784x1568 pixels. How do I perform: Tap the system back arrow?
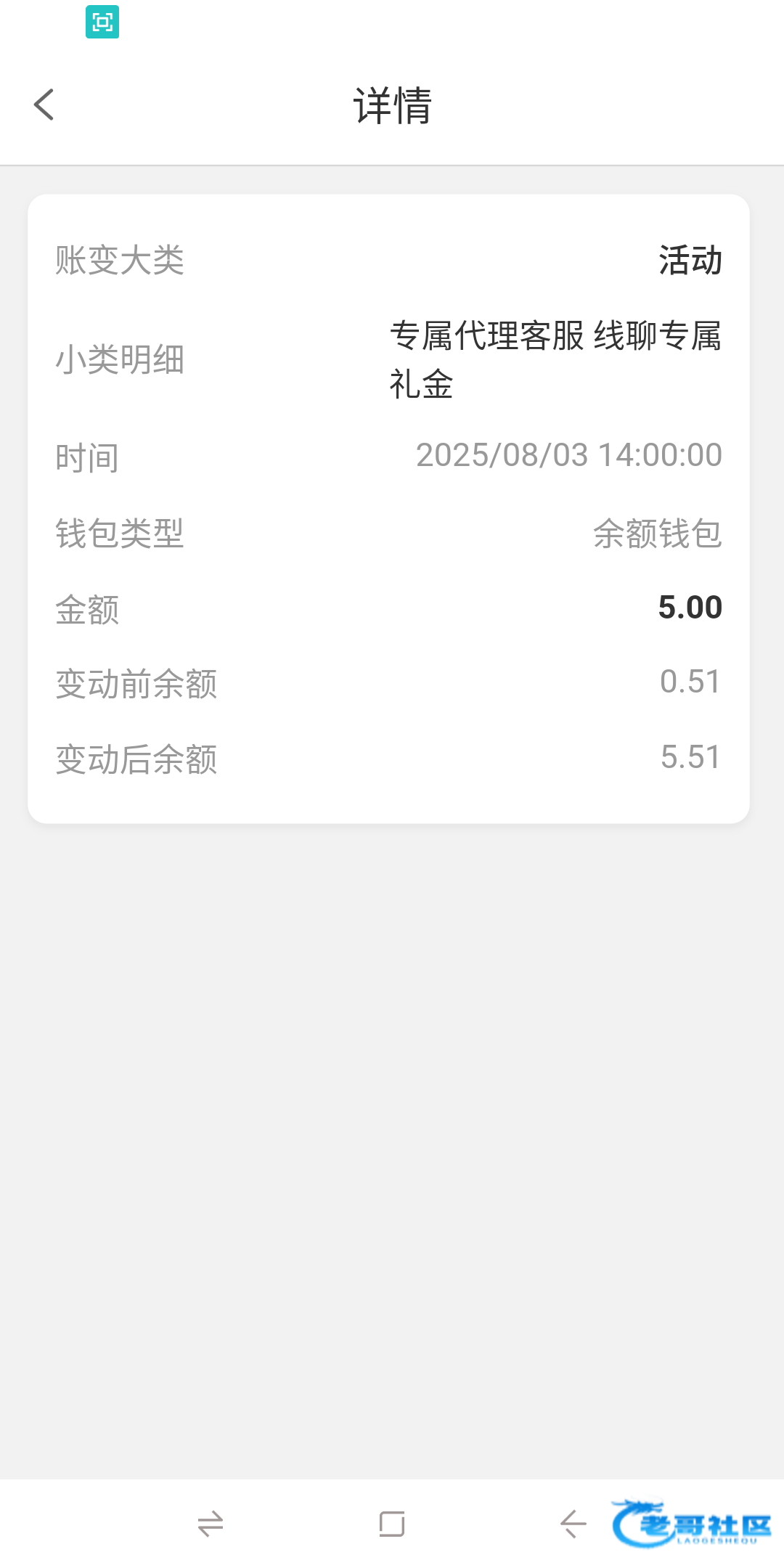pos(573,1524)
